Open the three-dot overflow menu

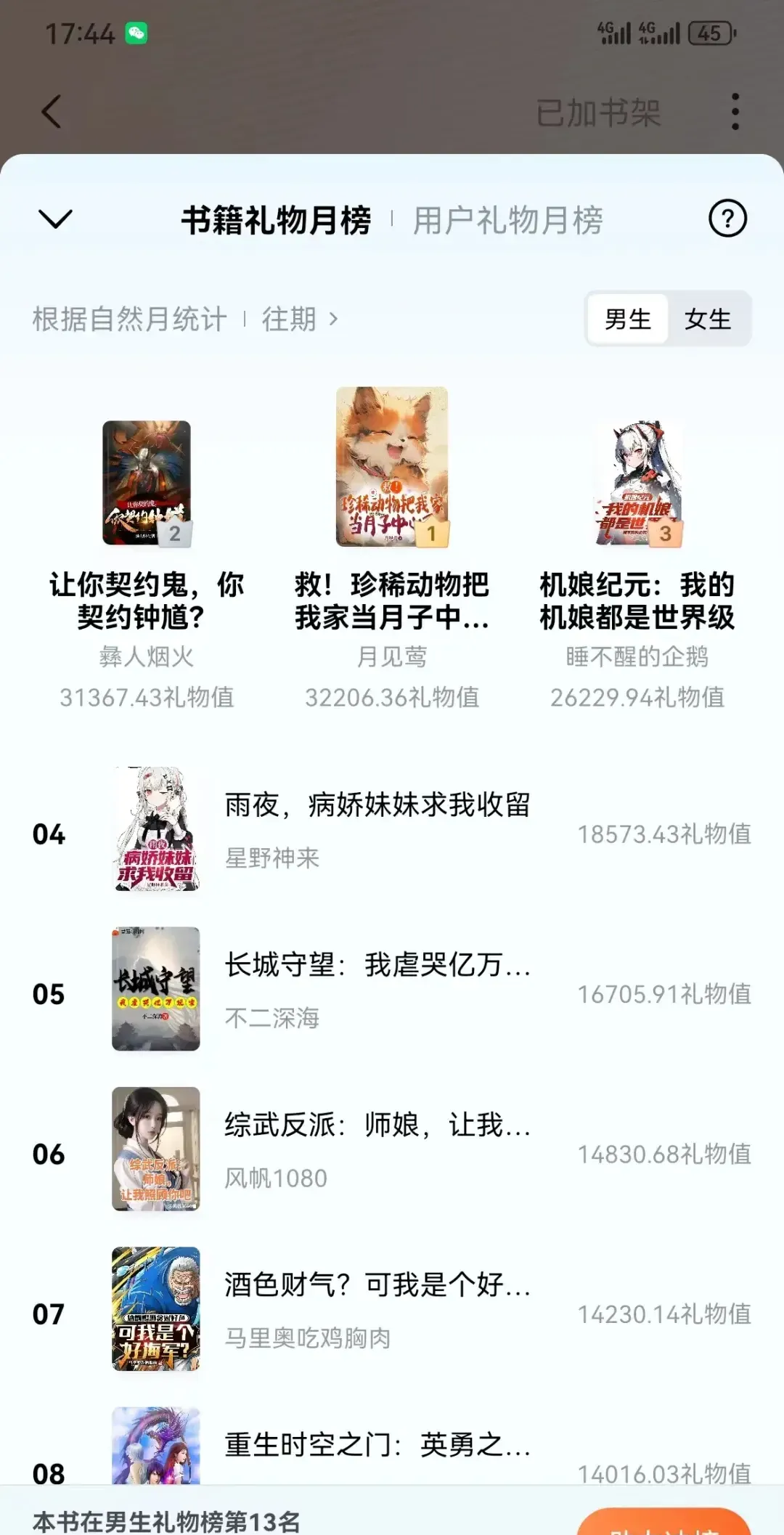click(735, 112)
